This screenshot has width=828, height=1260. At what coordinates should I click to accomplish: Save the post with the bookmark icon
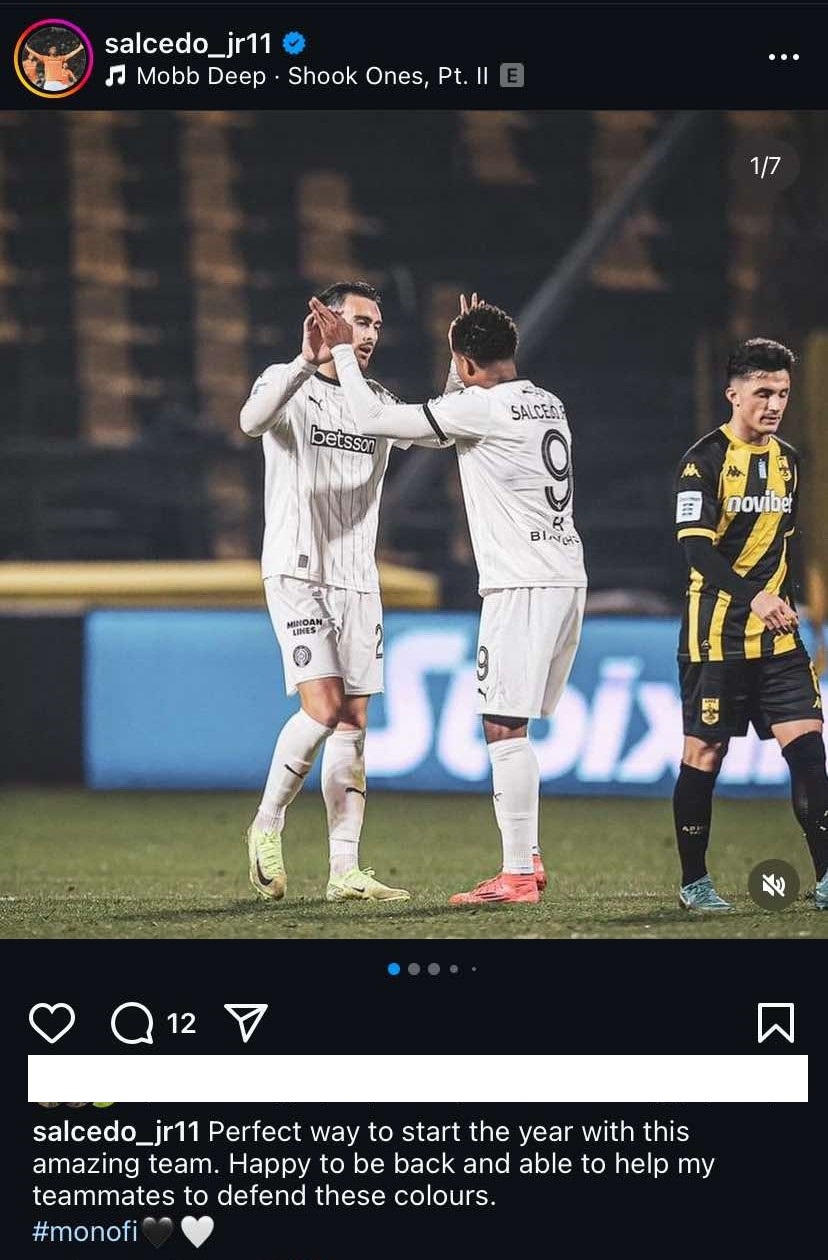point(776,1023)
